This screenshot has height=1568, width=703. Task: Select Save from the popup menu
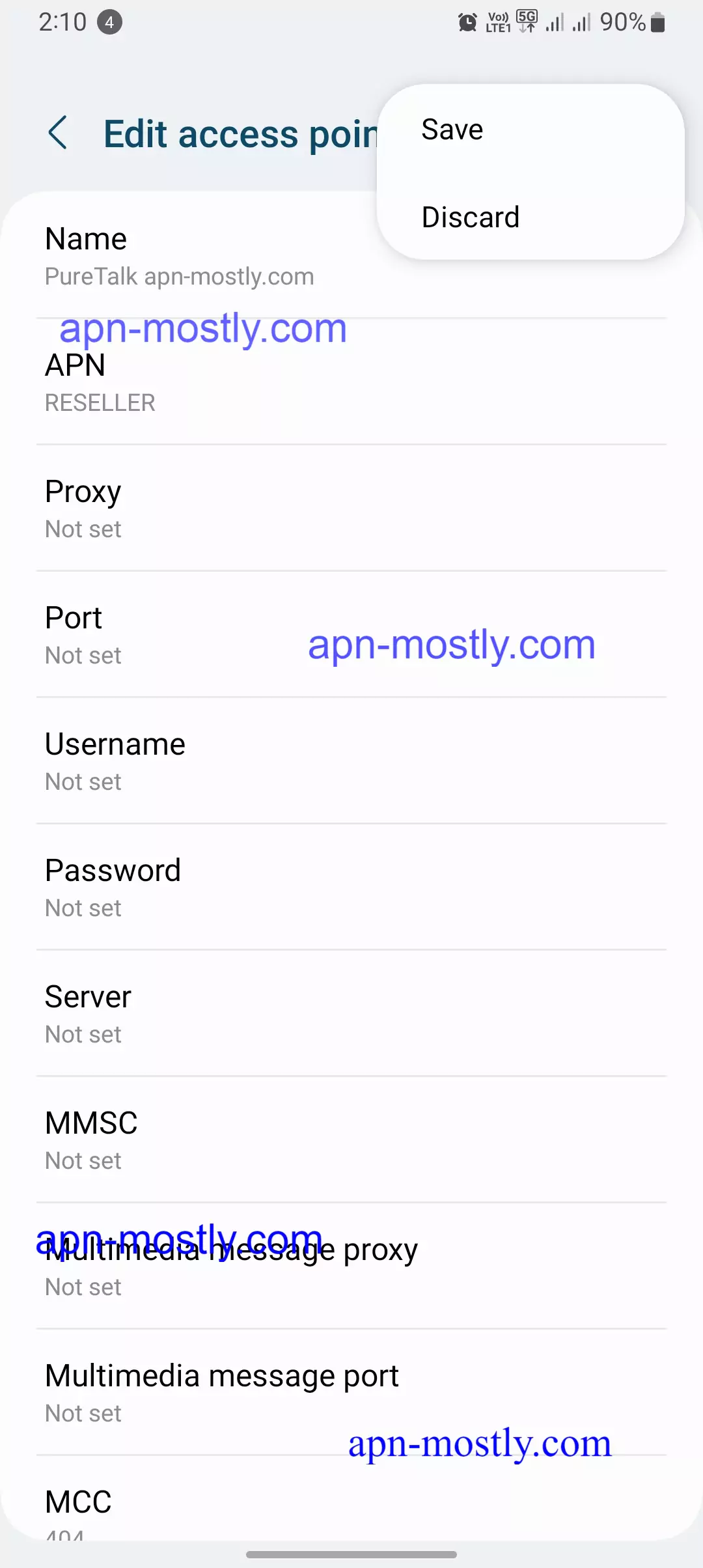[452, 128]
